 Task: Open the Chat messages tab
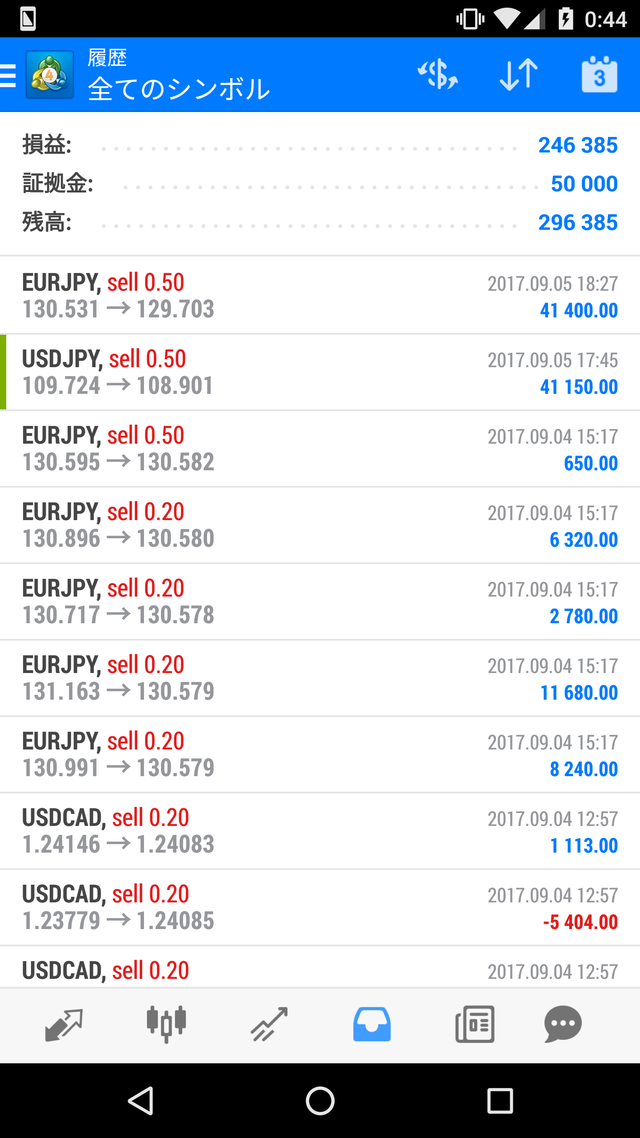point(563,1024)
